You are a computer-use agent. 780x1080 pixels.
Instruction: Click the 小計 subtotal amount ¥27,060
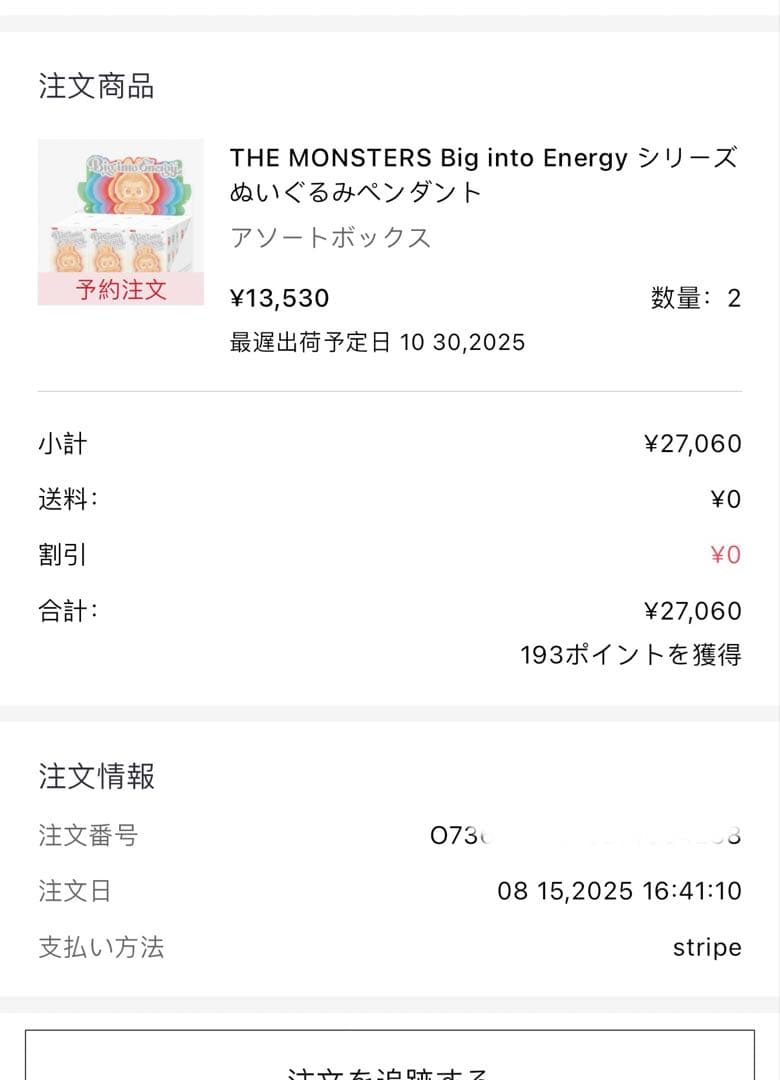click(694, 443)
